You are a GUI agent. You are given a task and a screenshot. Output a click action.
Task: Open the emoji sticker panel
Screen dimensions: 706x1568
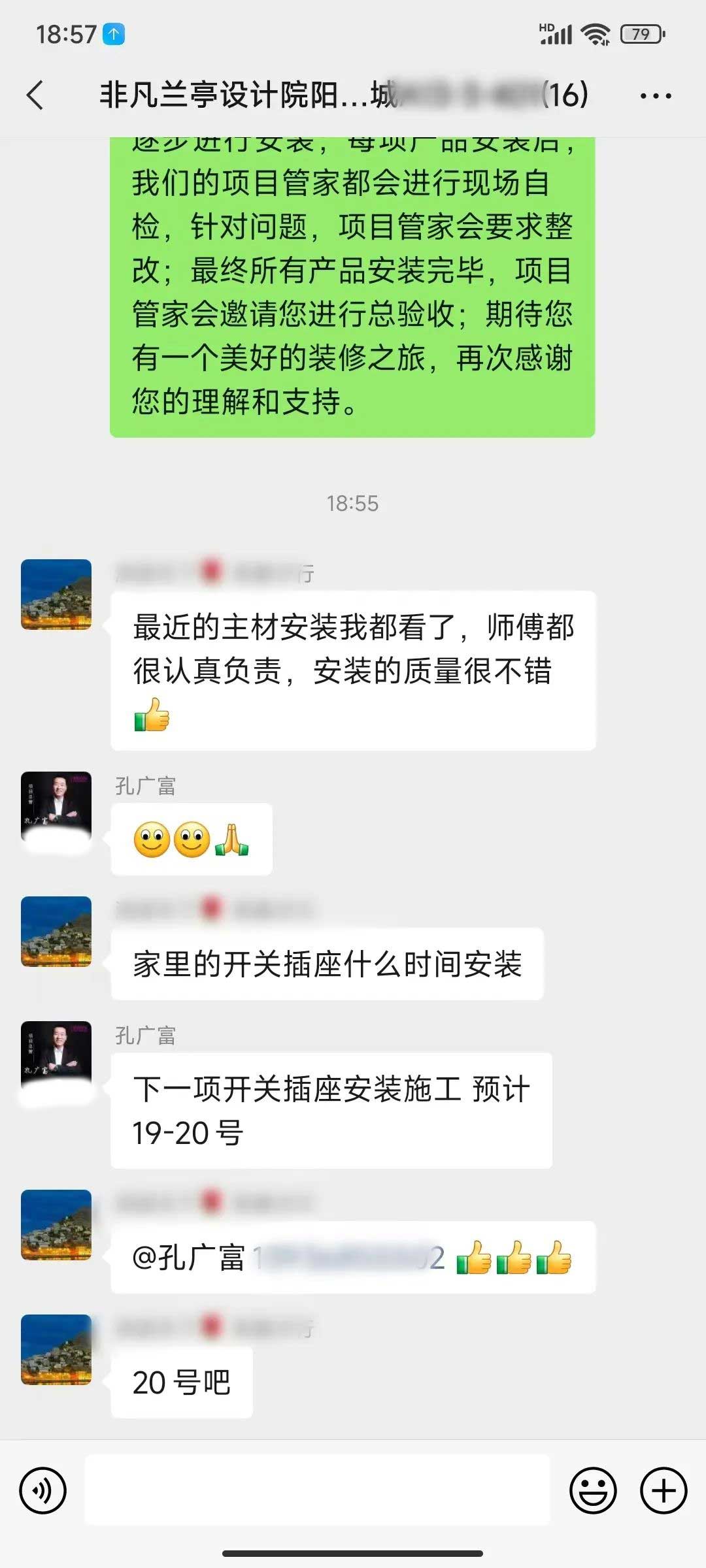[593, 1490]
